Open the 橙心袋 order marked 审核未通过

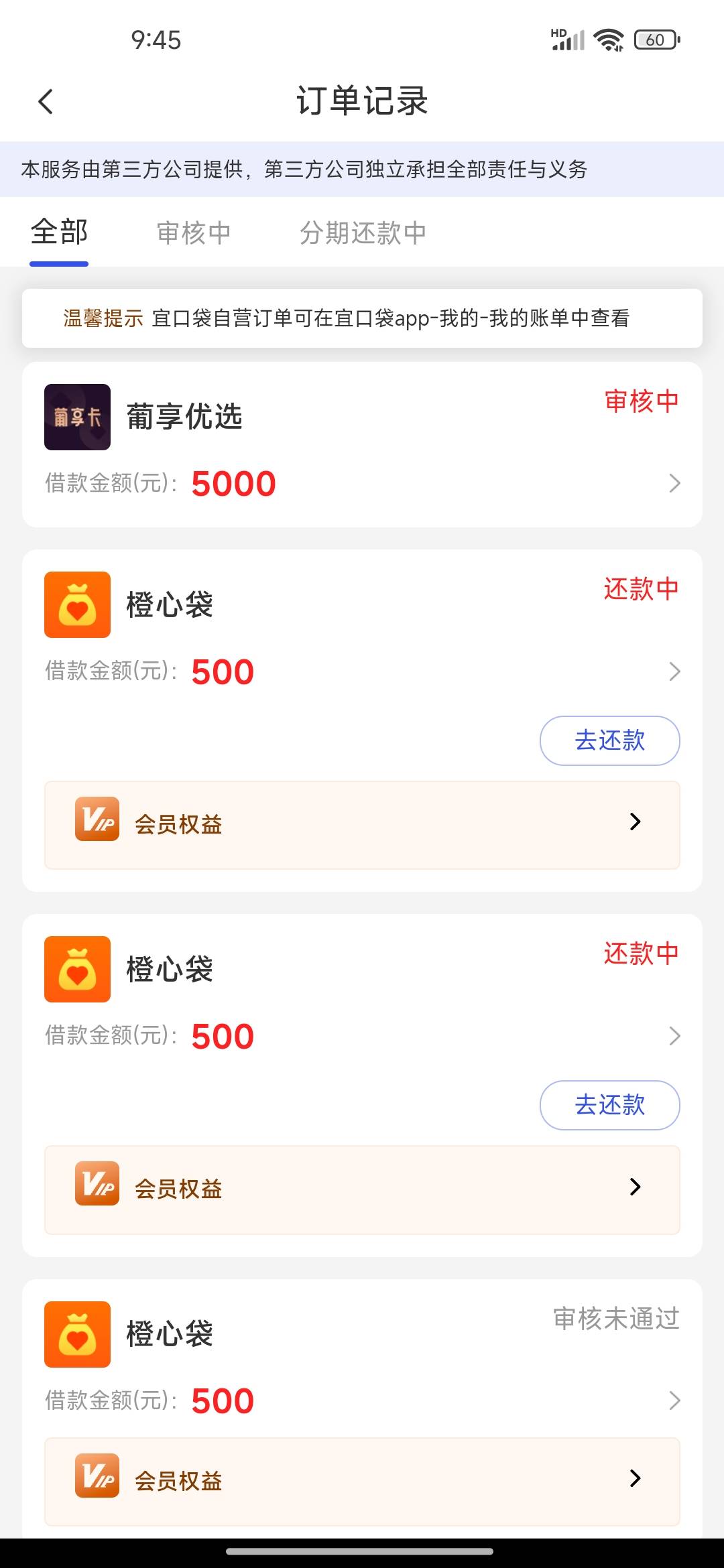point(362,1360)
